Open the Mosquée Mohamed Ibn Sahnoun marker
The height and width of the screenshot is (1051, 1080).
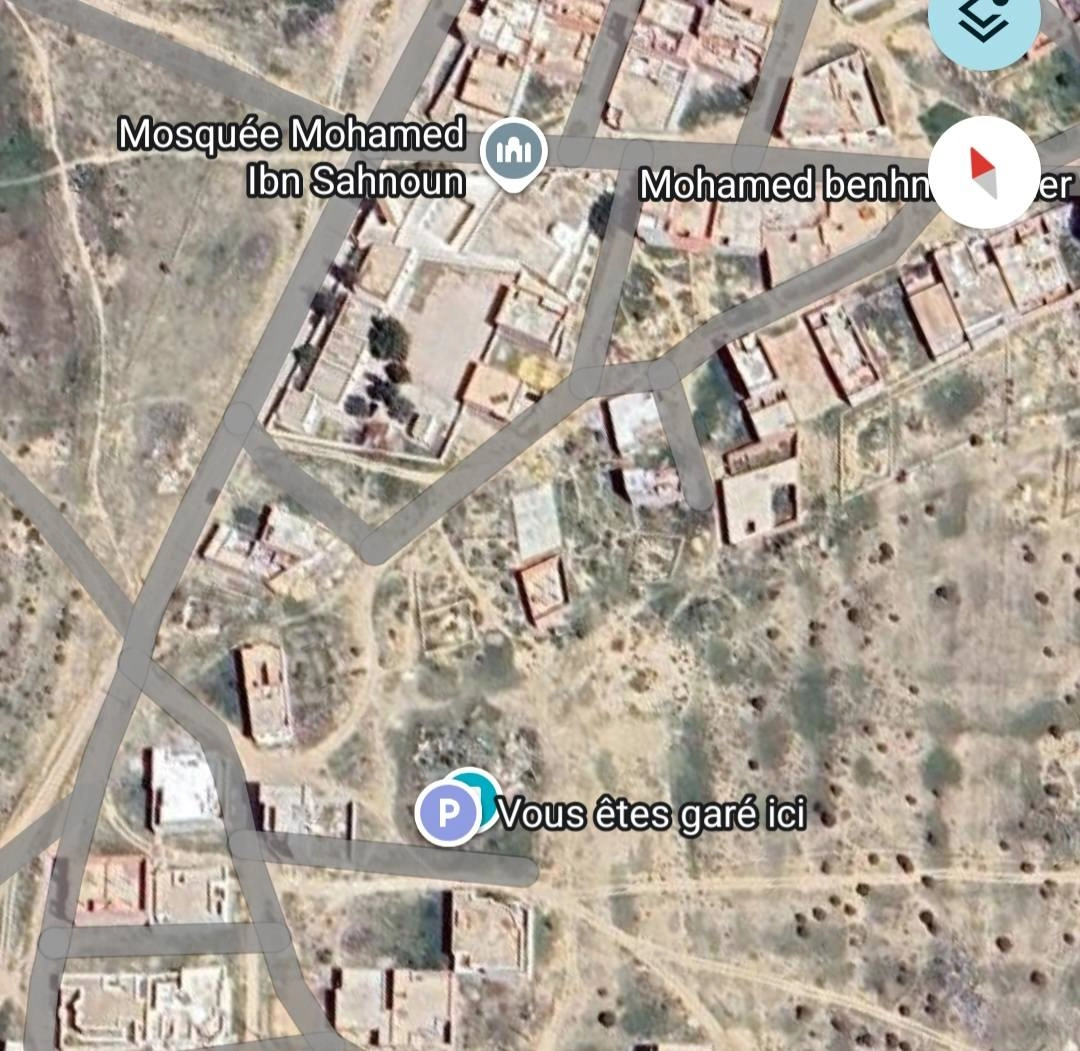pos(514,154)
